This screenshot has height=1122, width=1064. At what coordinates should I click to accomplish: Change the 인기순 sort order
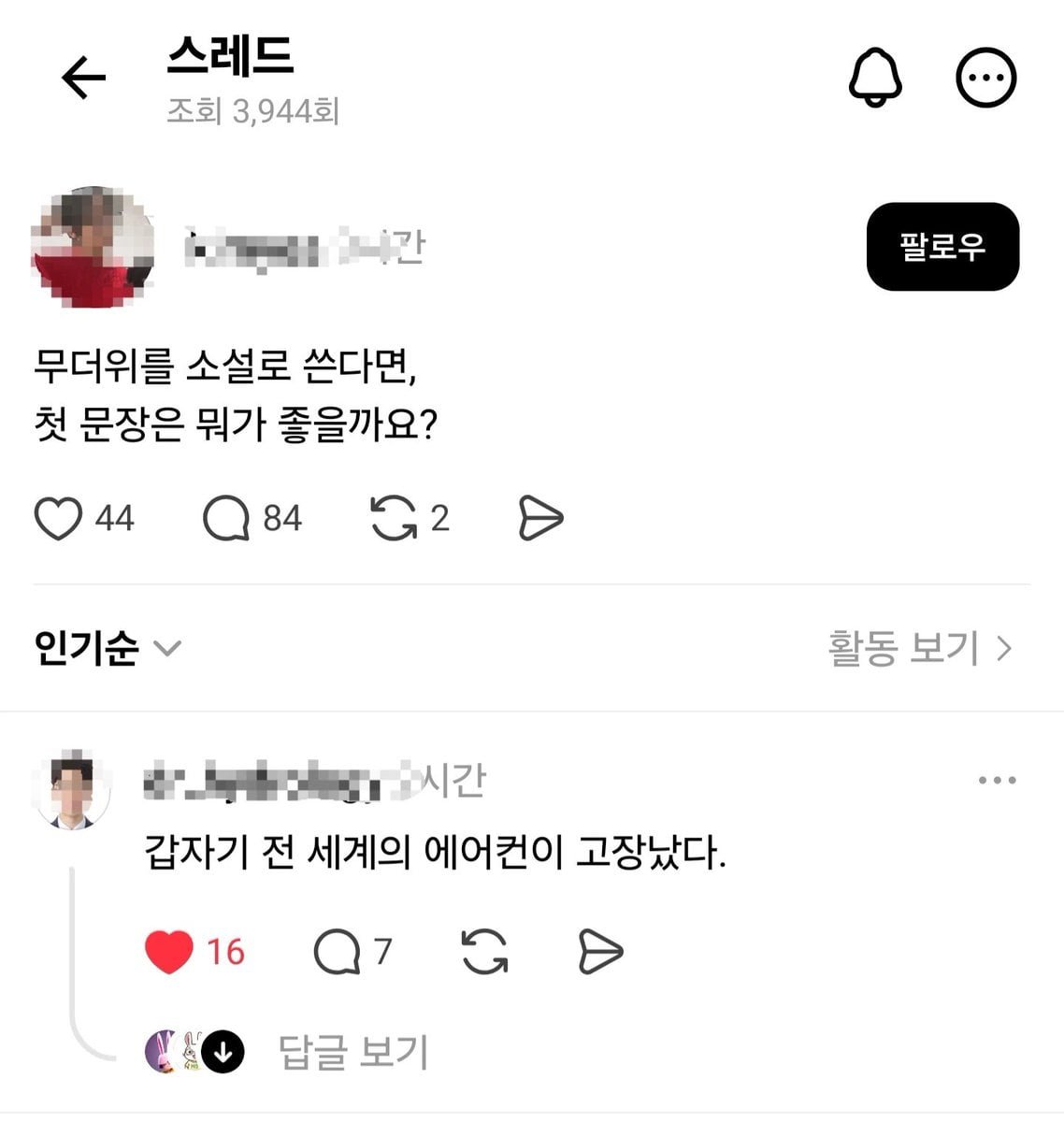click(x=107, y=647)
